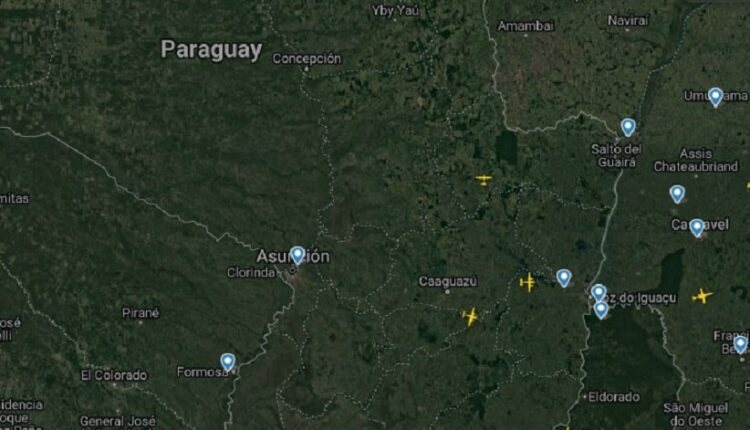Tap the yellow plane east of Foz do Iguaçu

(703, 296)
